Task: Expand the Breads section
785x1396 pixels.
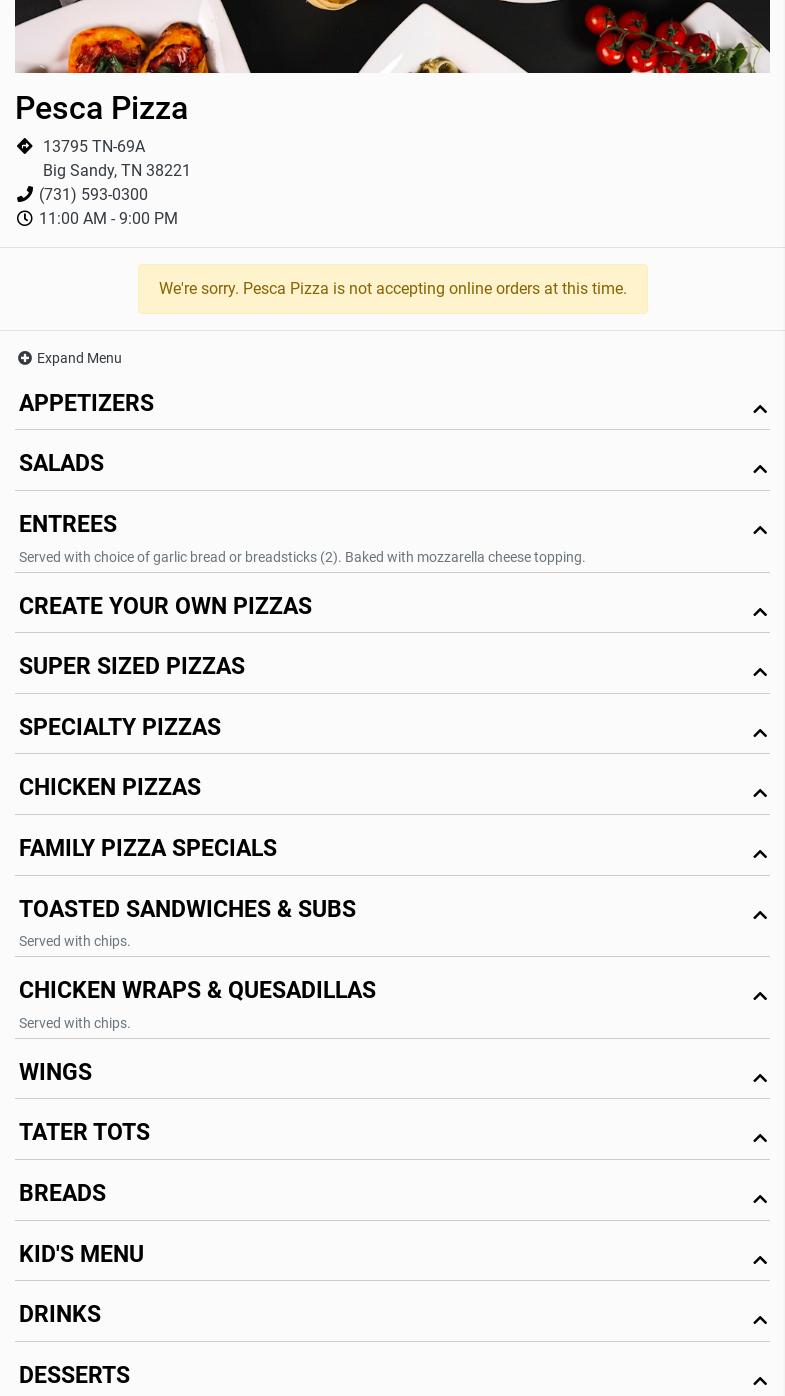Action: pyautogui.click(x=392, y=1194)
